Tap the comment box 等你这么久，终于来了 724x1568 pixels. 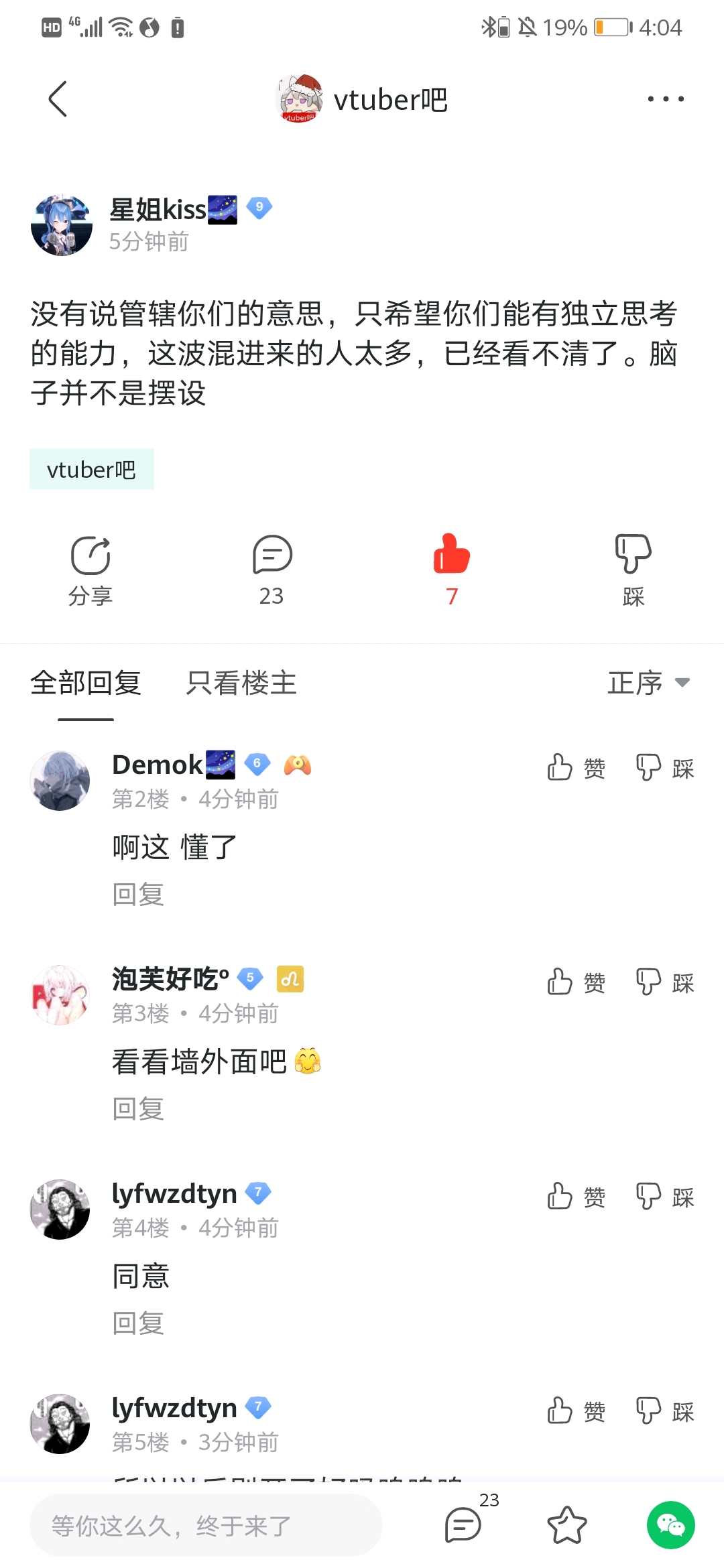click(x=206, y=1526)
